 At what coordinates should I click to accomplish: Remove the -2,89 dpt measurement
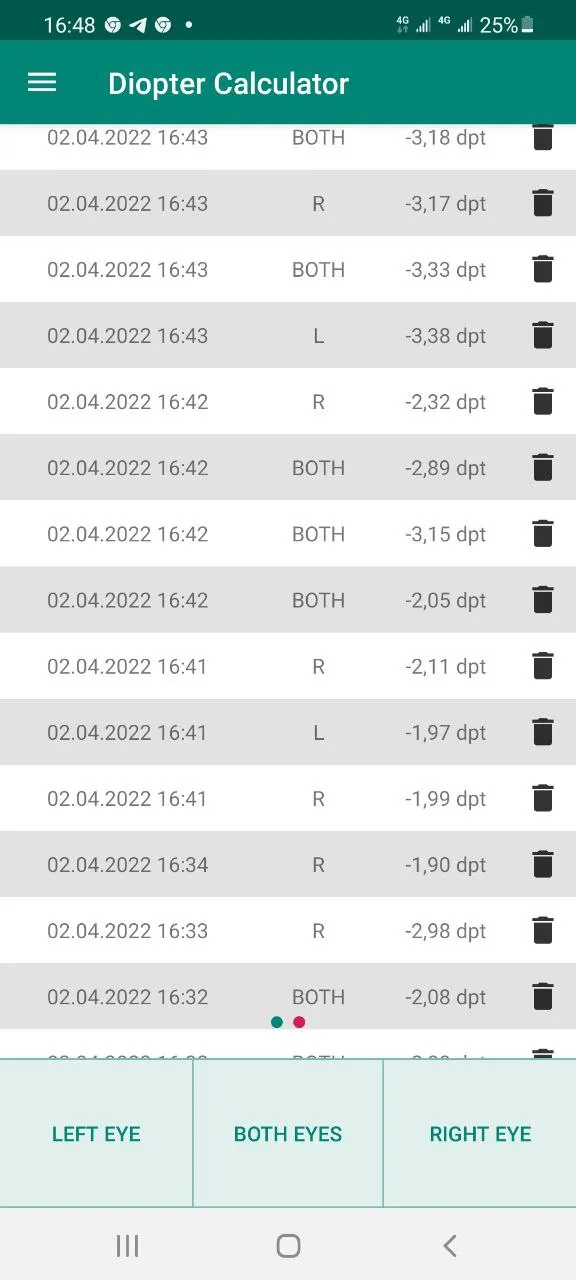click(x=542, y=467)
